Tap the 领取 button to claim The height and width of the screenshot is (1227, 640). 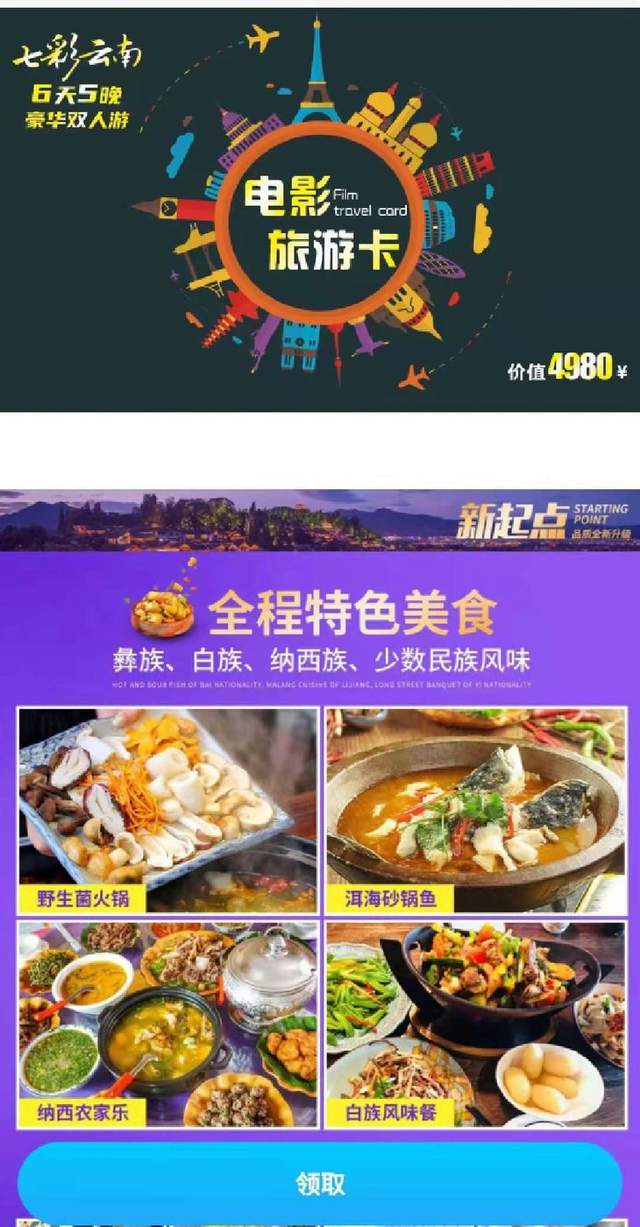[x=320, y=1183]
